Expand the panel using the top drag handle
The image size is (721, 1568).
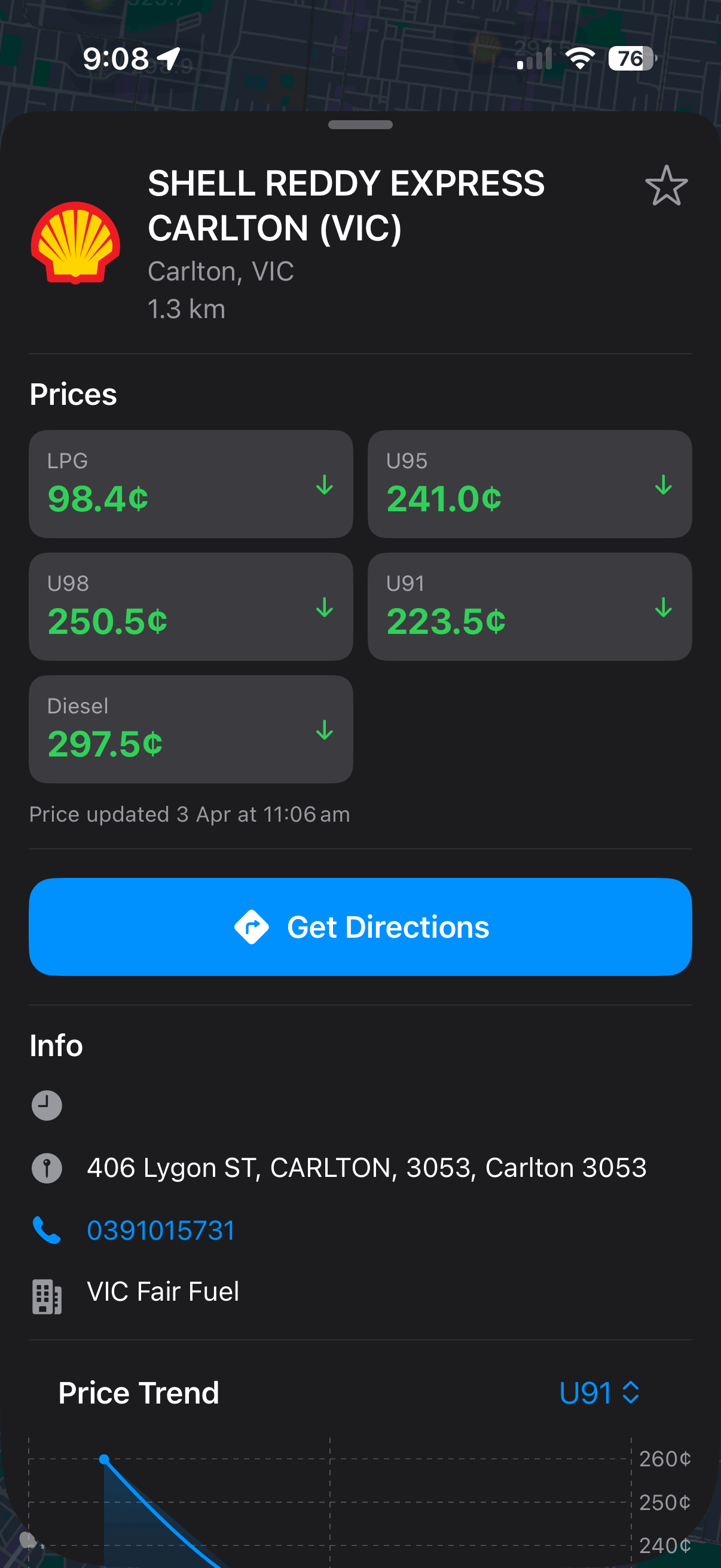coord(360,126)
